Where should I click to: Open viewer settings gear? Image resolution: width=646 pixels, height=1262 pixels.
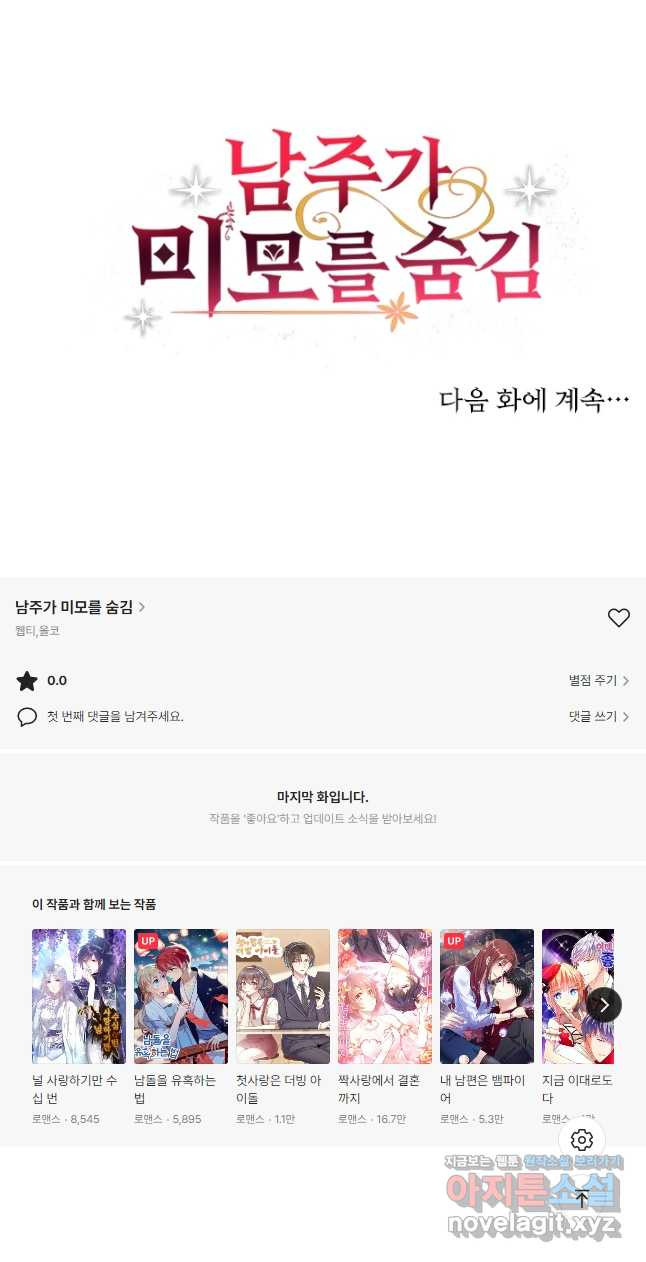(x=582, y=1140)
